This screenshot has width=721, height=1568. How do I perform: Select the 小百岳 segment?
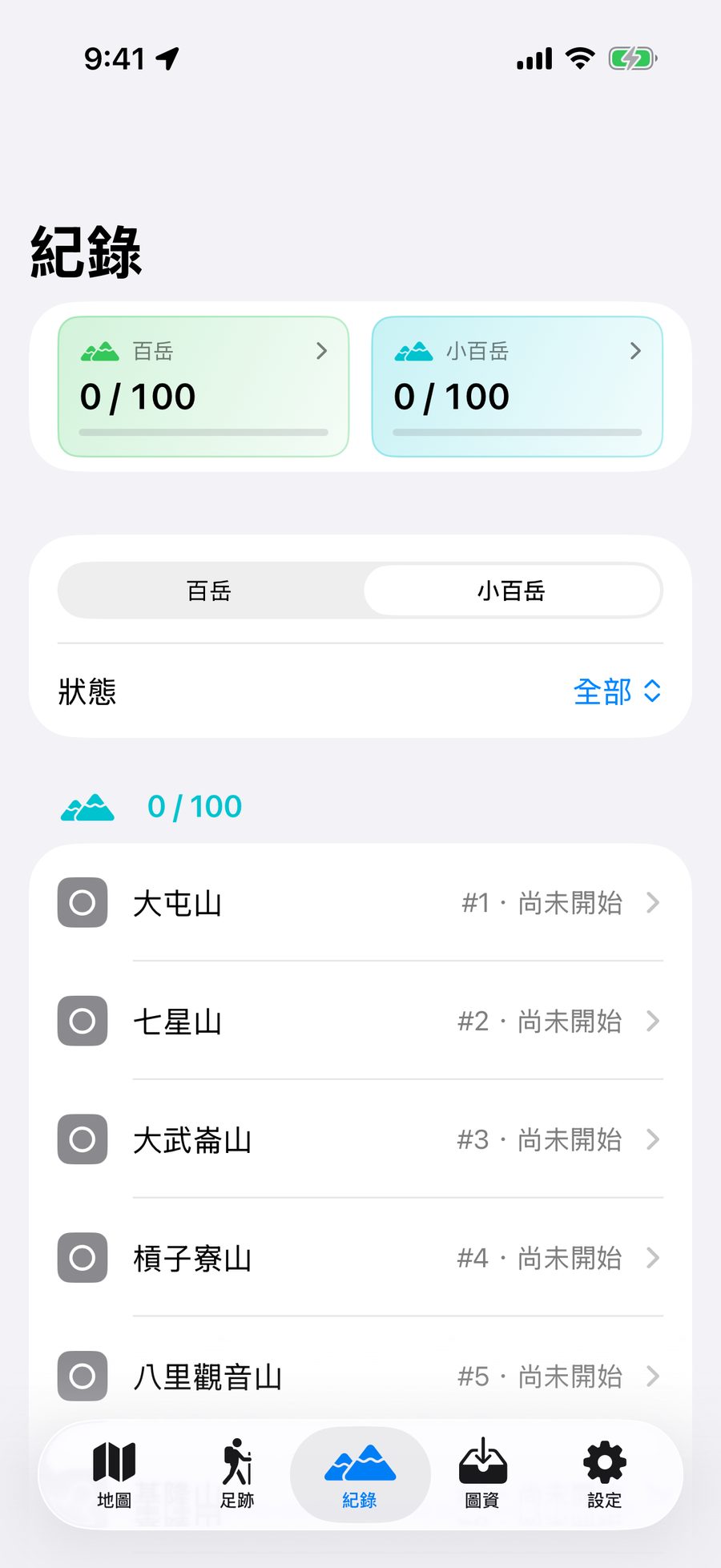coord(512,591)
